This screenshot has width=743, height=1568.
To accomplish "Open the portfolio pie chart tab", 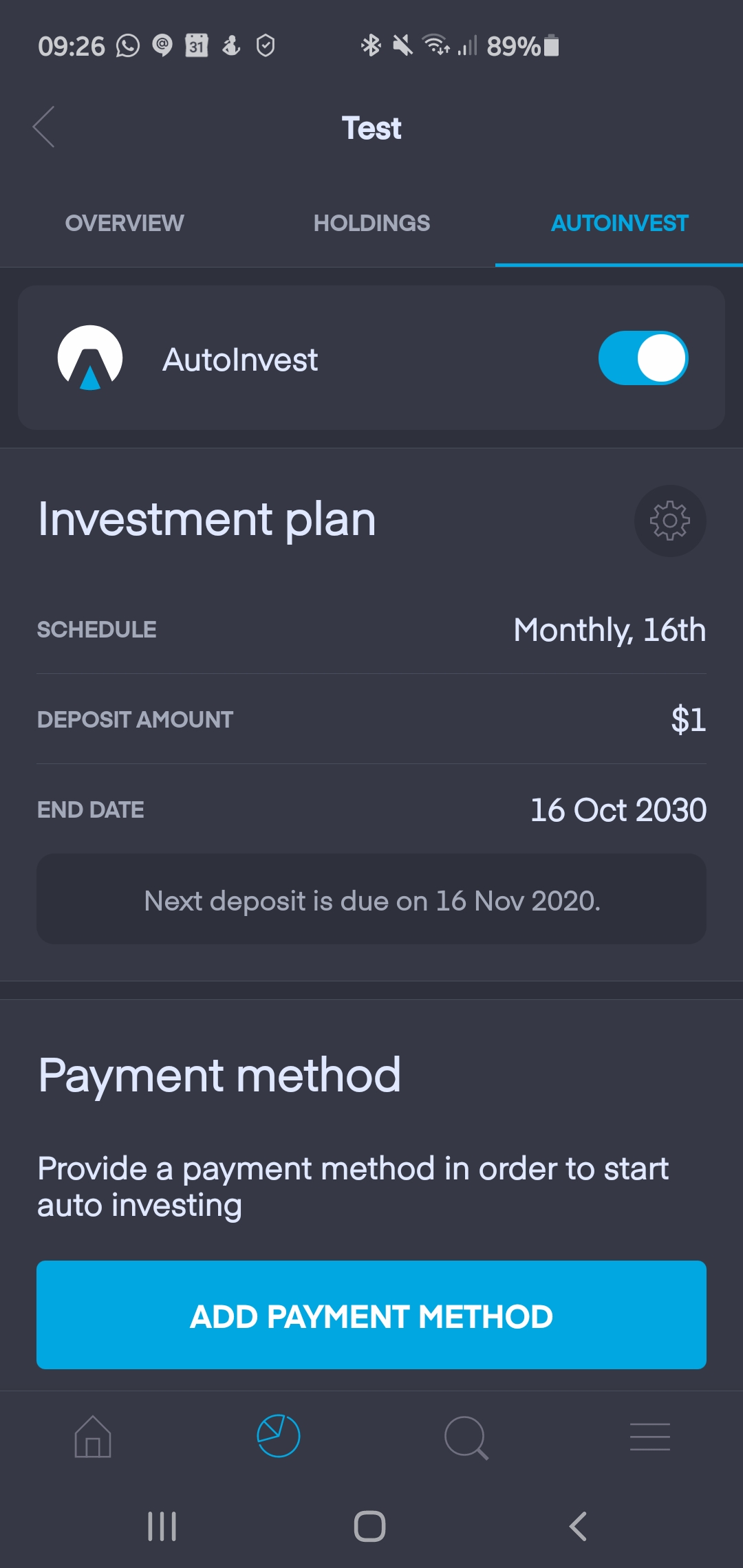I will (x=279, y=1436).
